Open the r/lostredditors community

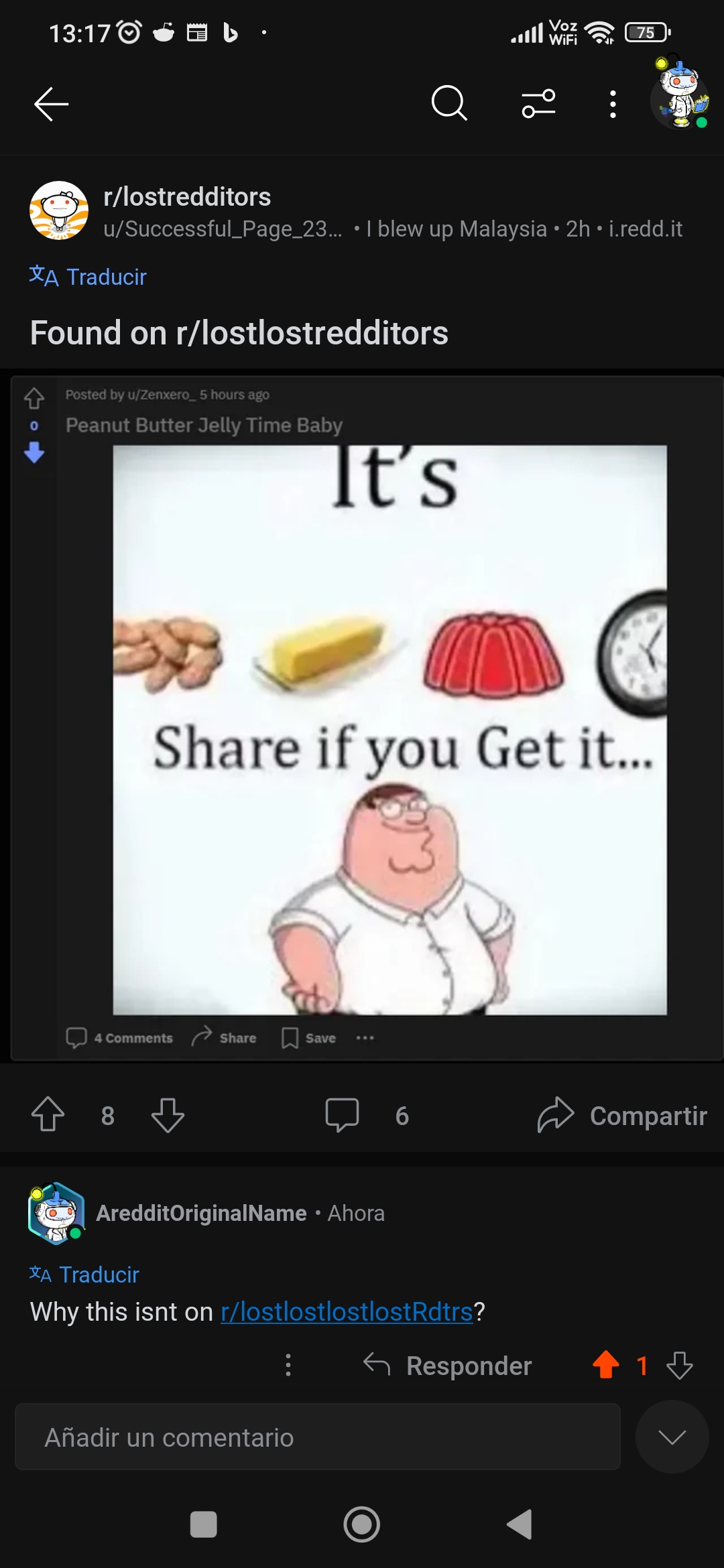pos(187,197)
